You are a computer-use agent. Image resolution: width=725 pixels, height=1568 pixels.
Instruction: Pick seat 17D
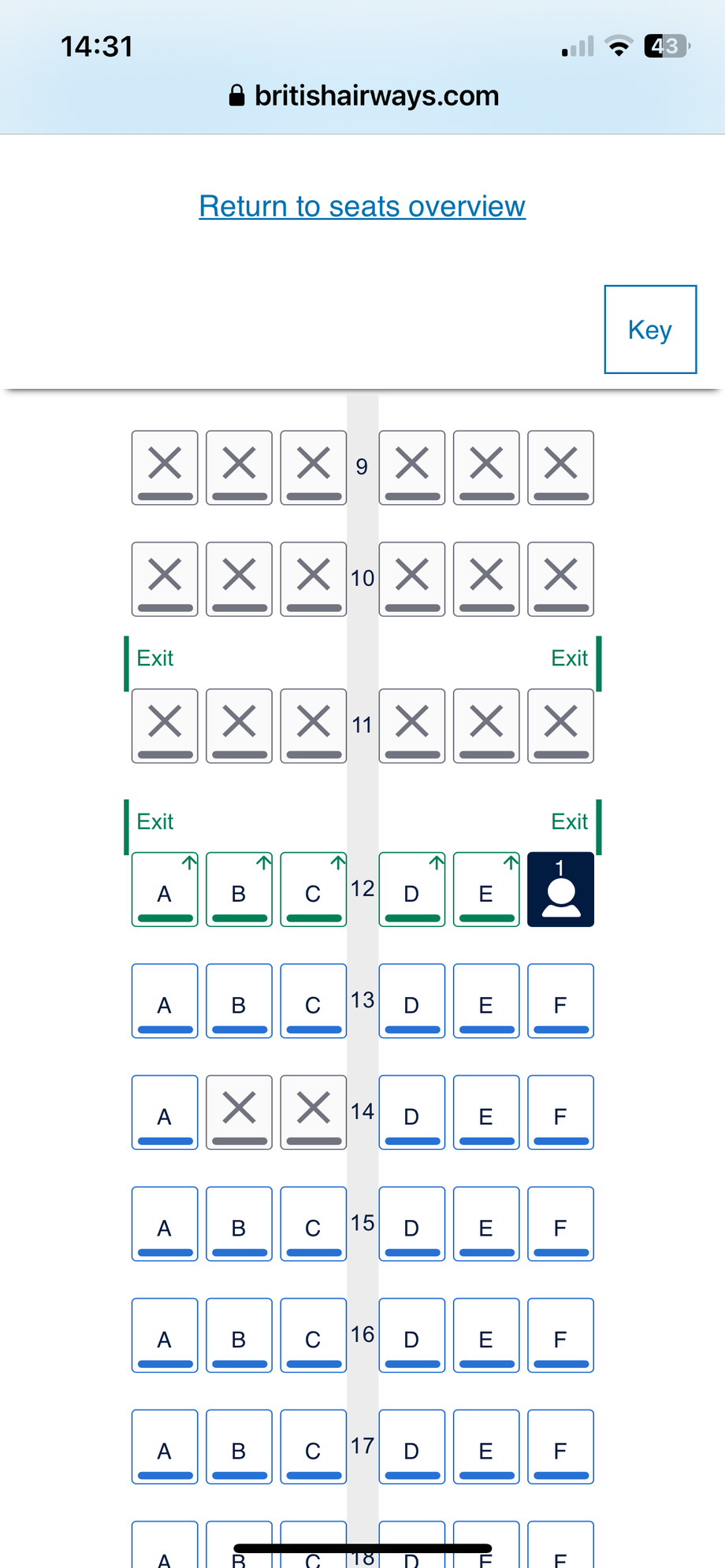(411, 1447)
